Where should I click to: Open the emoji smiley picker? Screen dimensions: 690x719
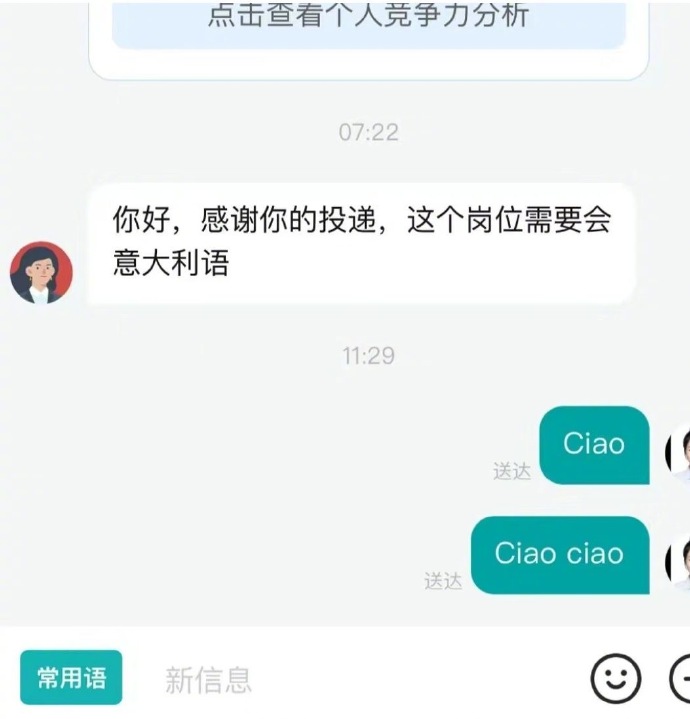click(x=615, y=678)
